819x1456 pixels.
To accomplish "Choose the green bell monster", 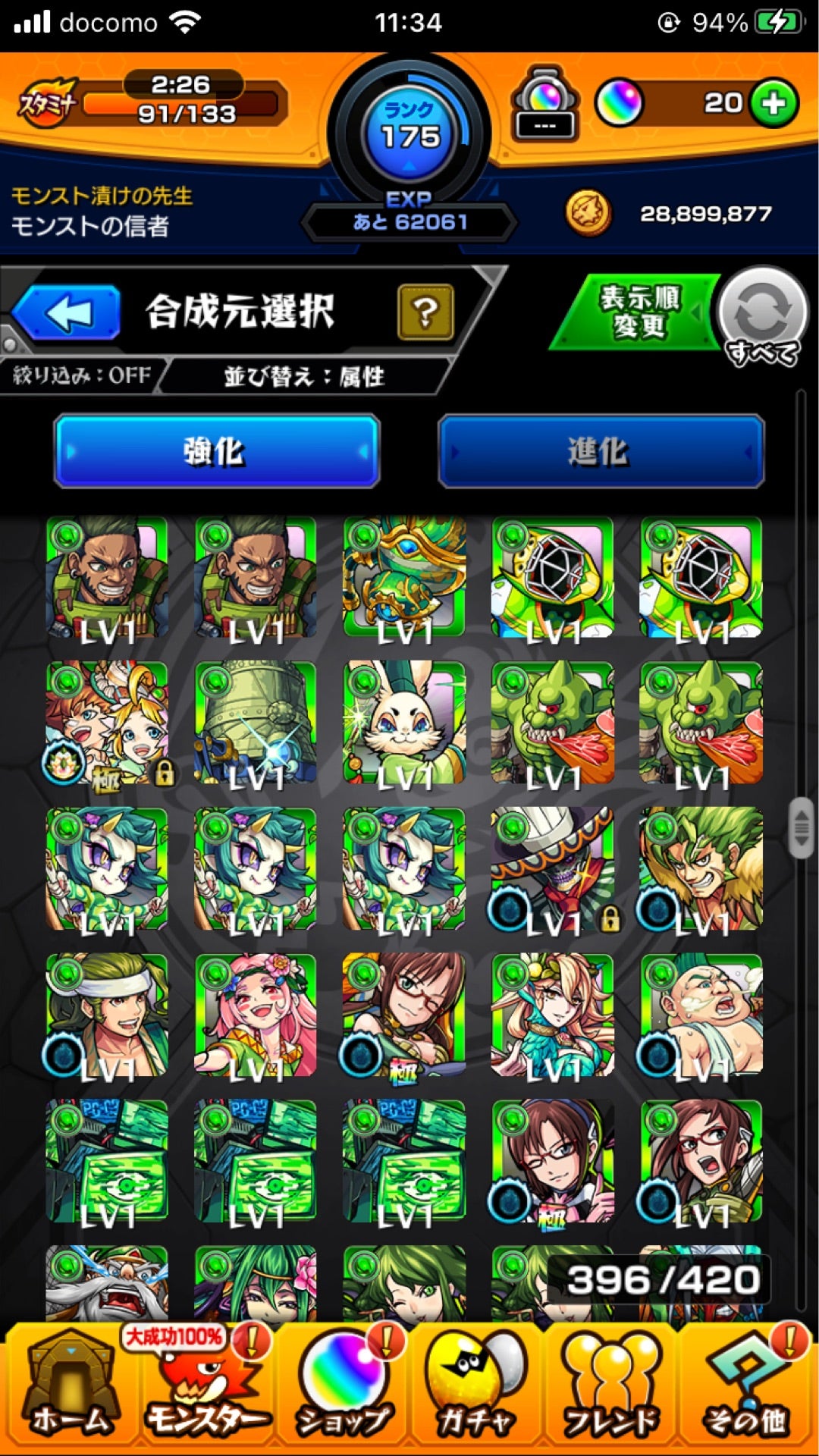I will point(255,723).
